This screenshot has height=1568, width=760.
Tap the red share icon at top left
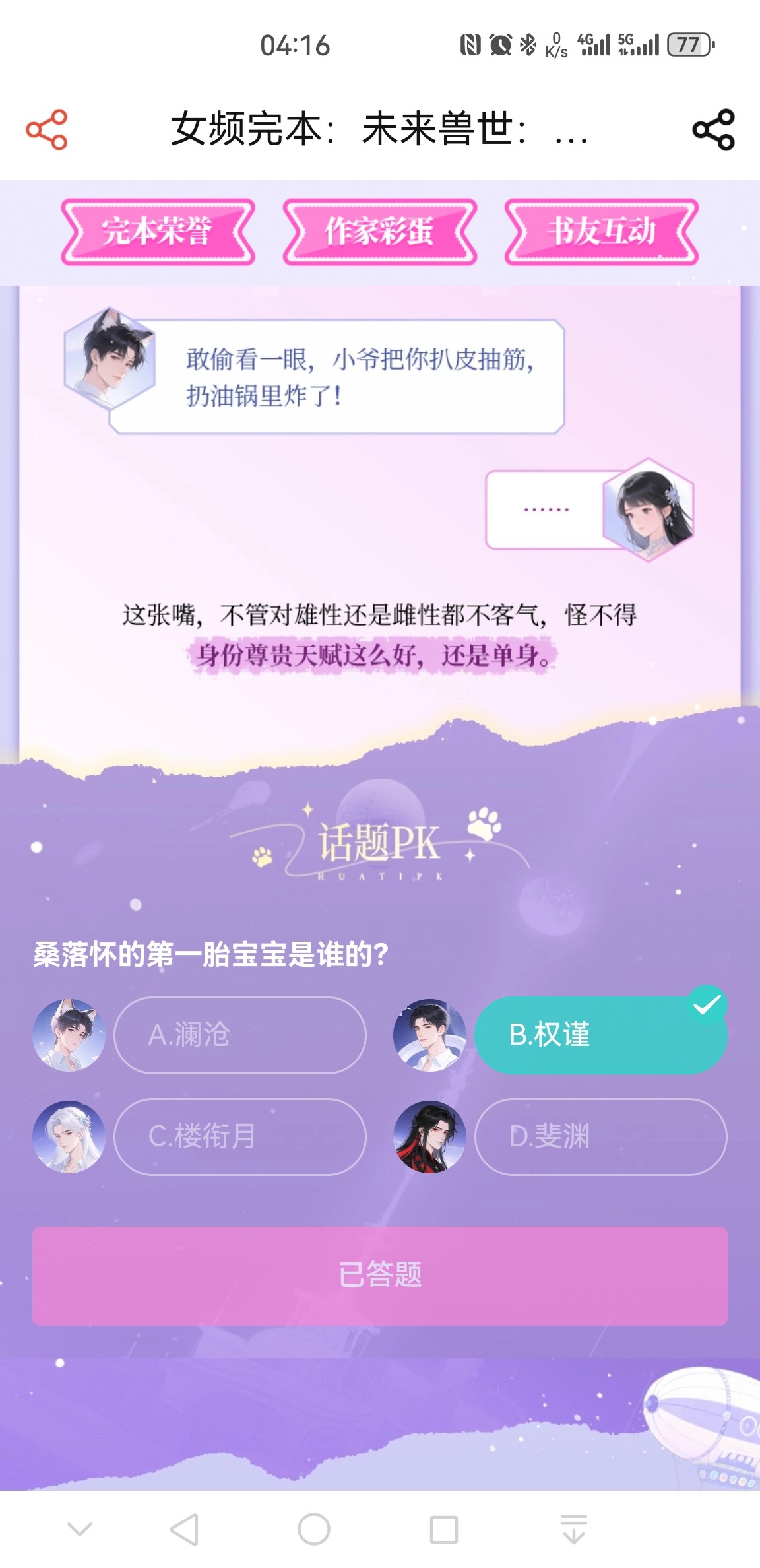47,129
